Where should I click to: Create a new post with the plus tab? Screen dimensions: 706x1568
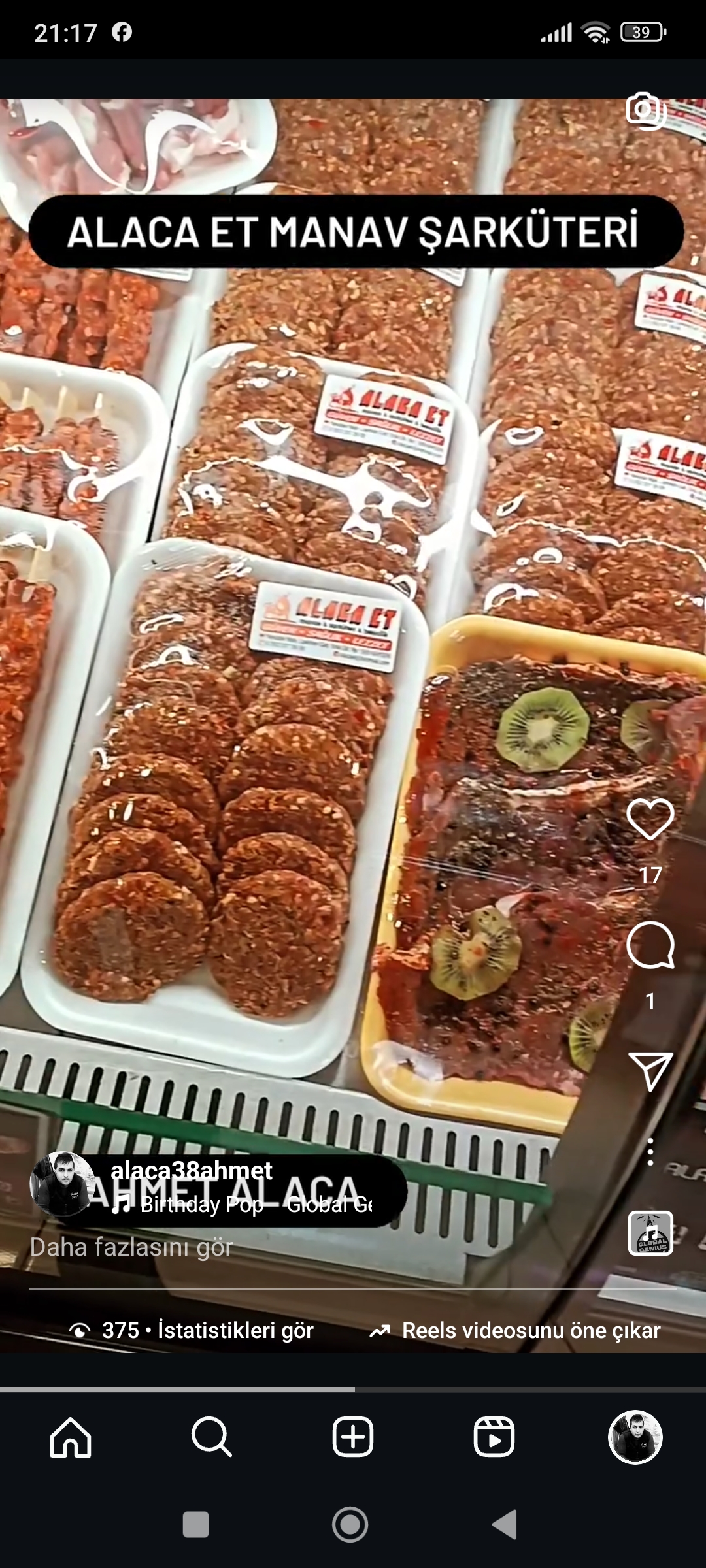(x=353, y=1437)
